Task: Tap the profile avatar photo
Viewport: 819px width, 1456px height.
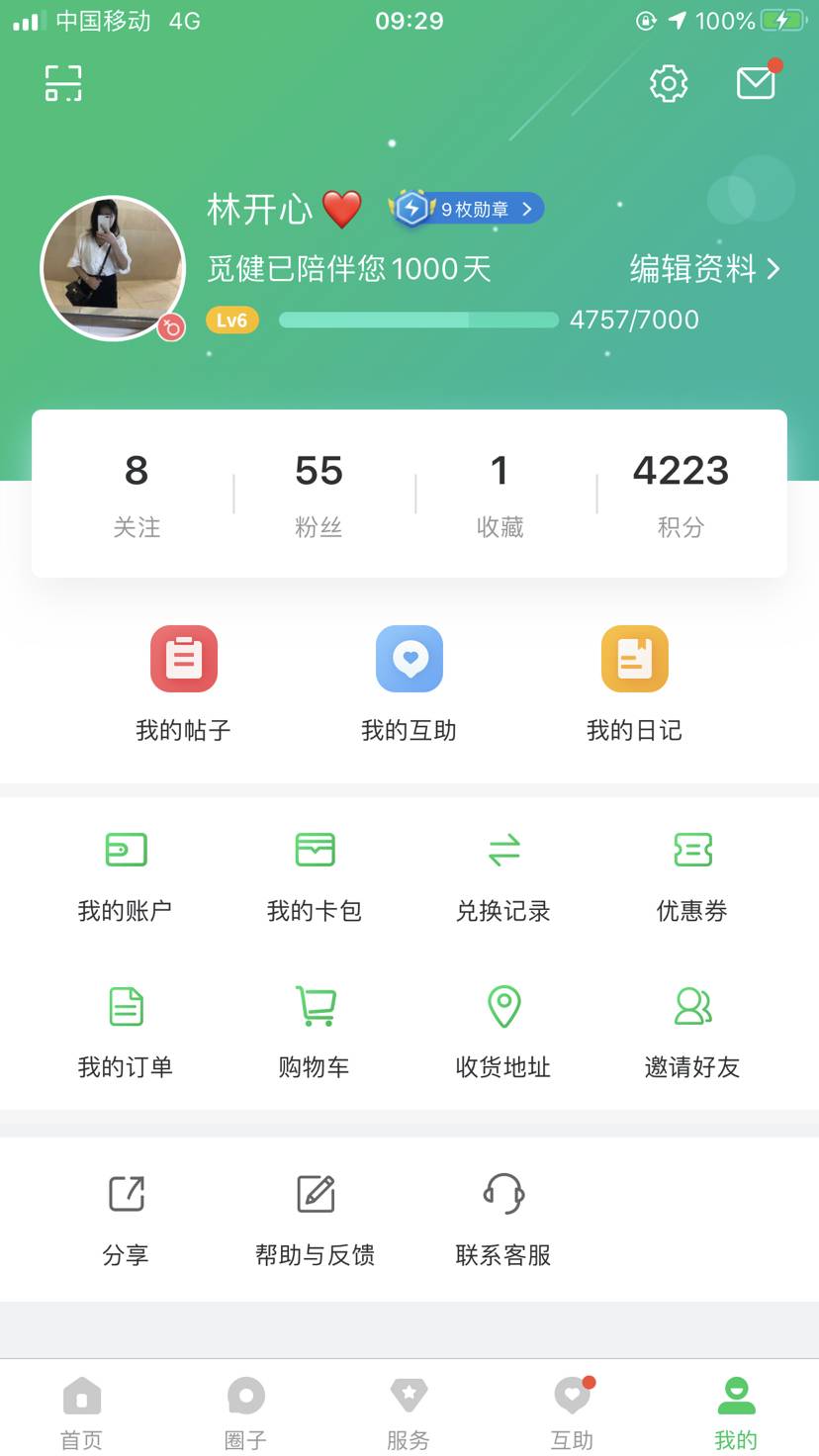Action: pyautogui.click(x=113, y=268)
